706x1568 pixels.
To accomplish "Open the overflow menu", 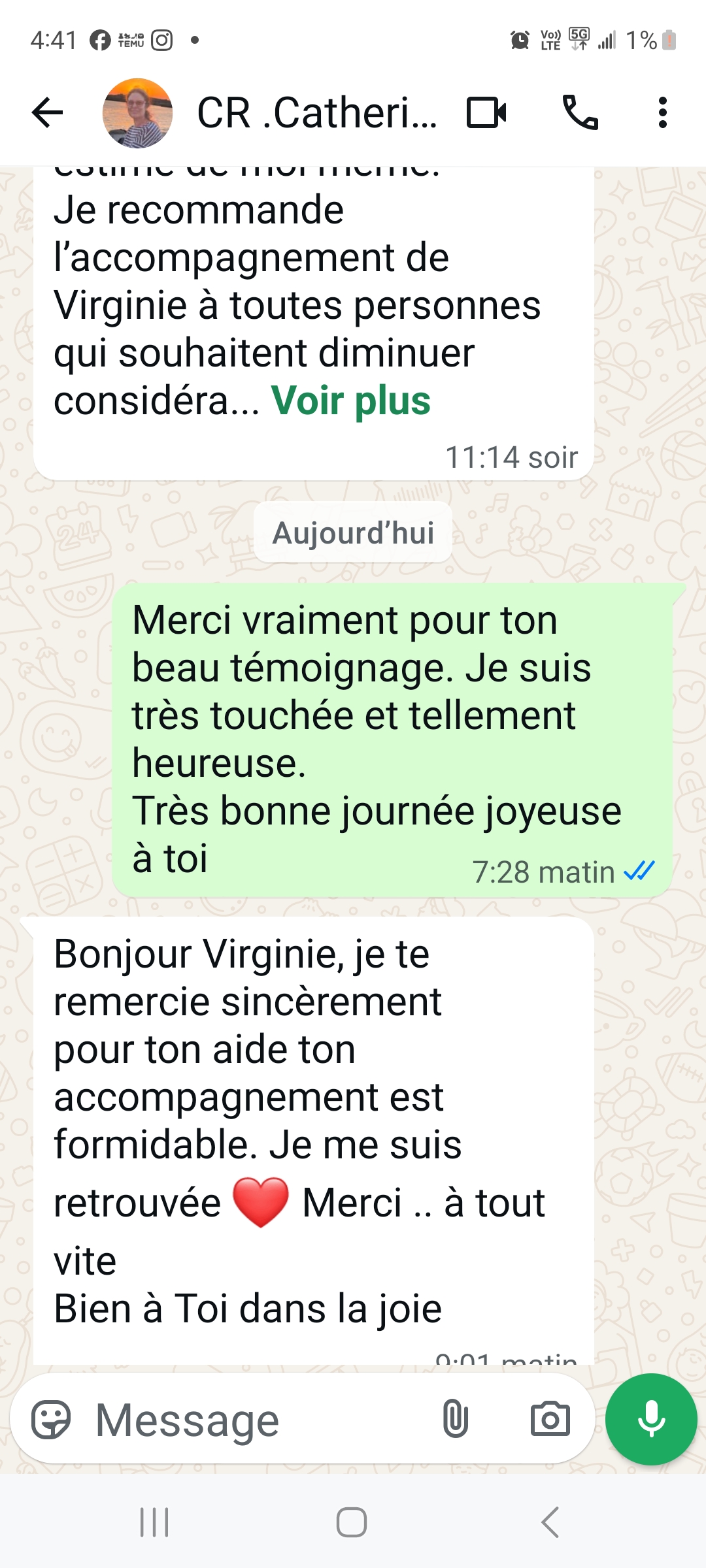I will [663, 113].
